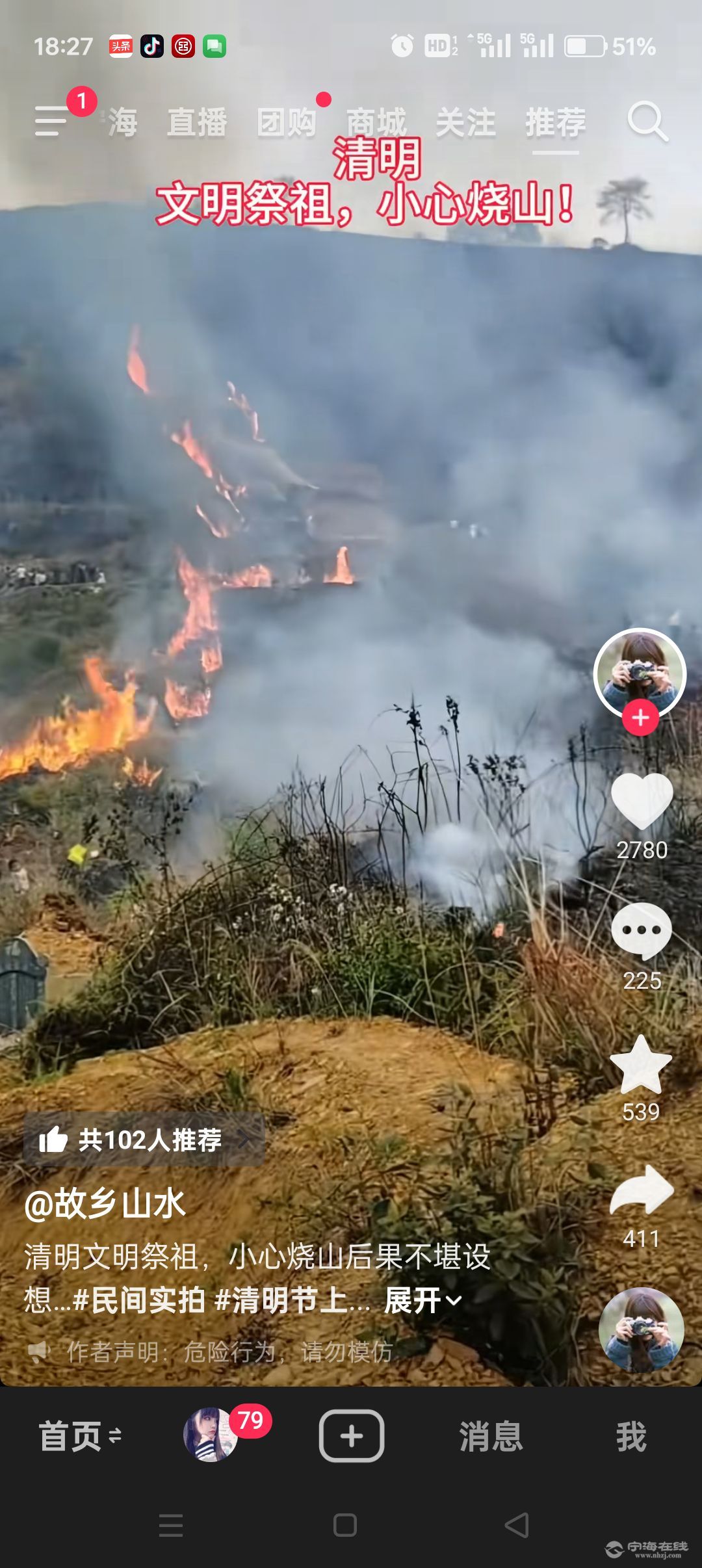The image size is (702, 1568).
Task: Create a new video with plus button
Action: [x=351, y=1435]
